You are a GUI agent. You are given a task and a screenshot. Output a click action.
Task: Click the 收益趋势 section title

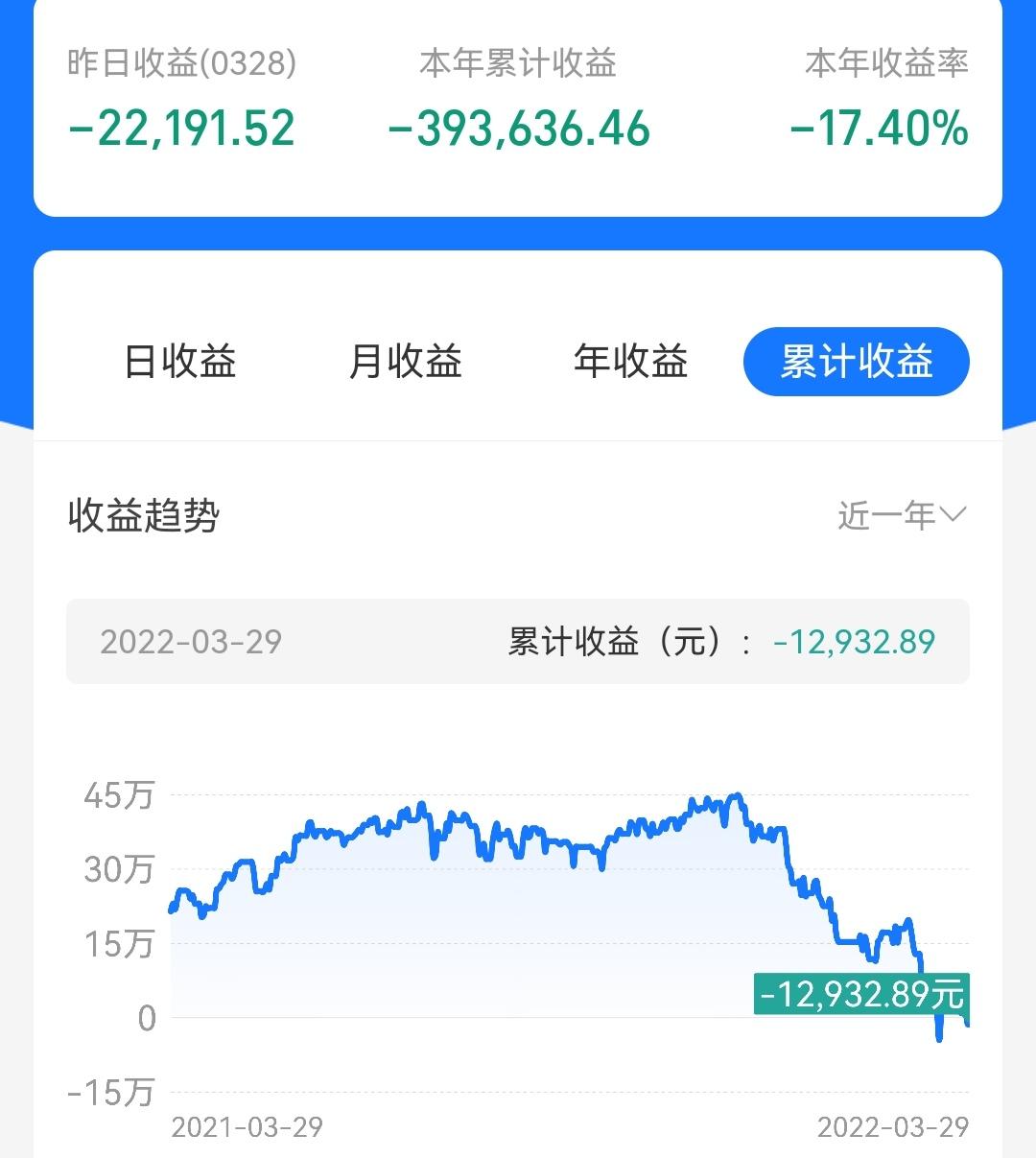[144, 515]
